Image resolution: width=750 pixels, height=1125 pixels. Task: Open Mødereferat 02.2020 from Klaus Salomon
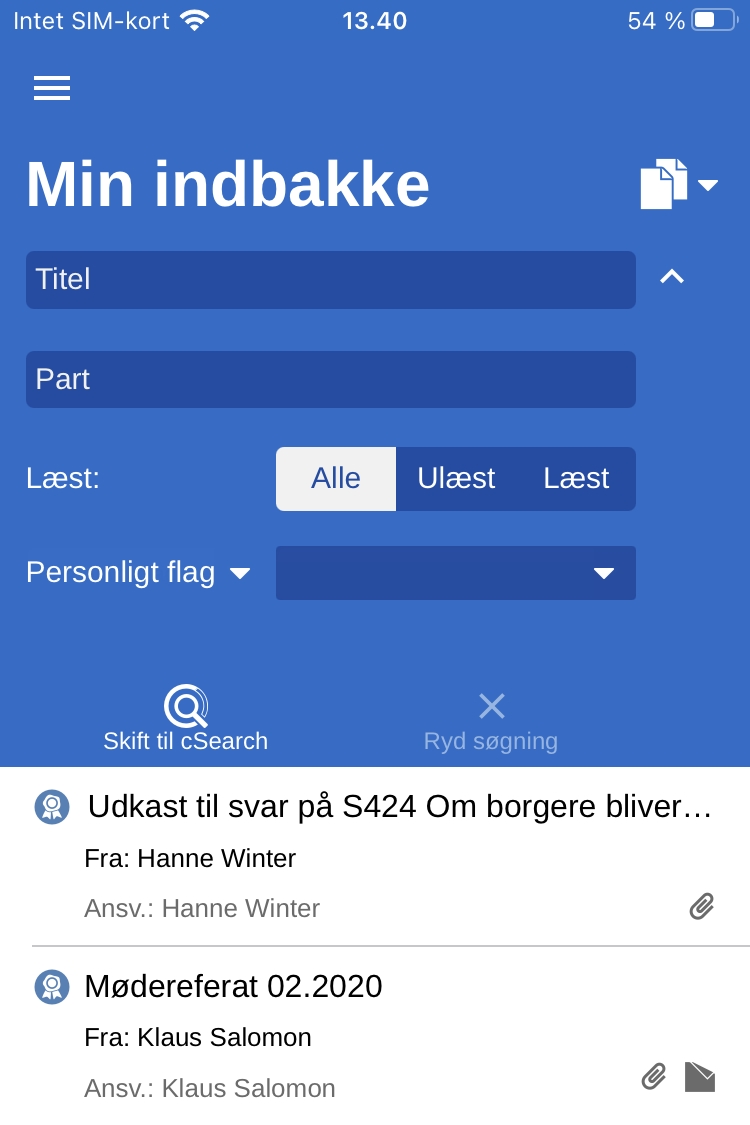(x=234, y=987)
